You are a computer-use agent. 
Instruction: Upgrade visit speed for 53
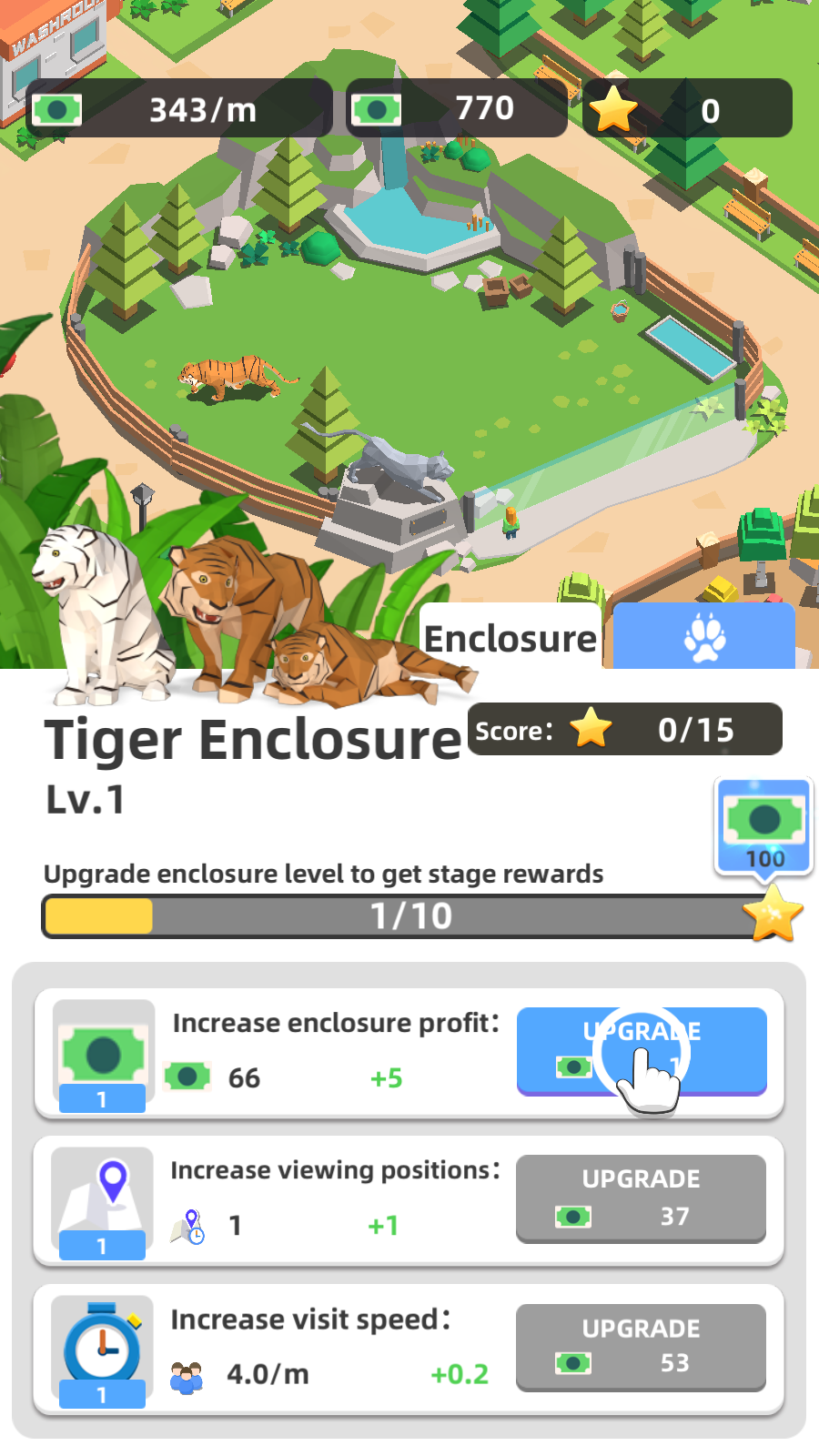coord(641,1346)
